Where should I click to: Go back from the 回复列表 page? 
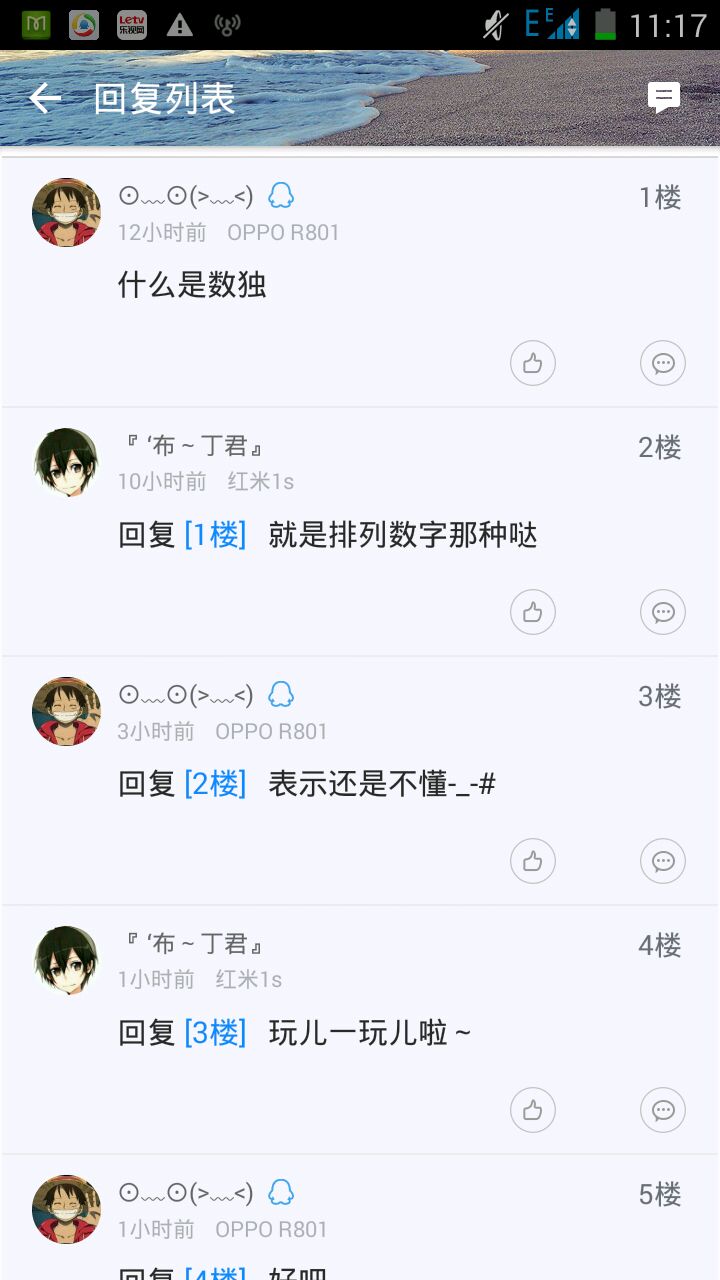(44, 98)
